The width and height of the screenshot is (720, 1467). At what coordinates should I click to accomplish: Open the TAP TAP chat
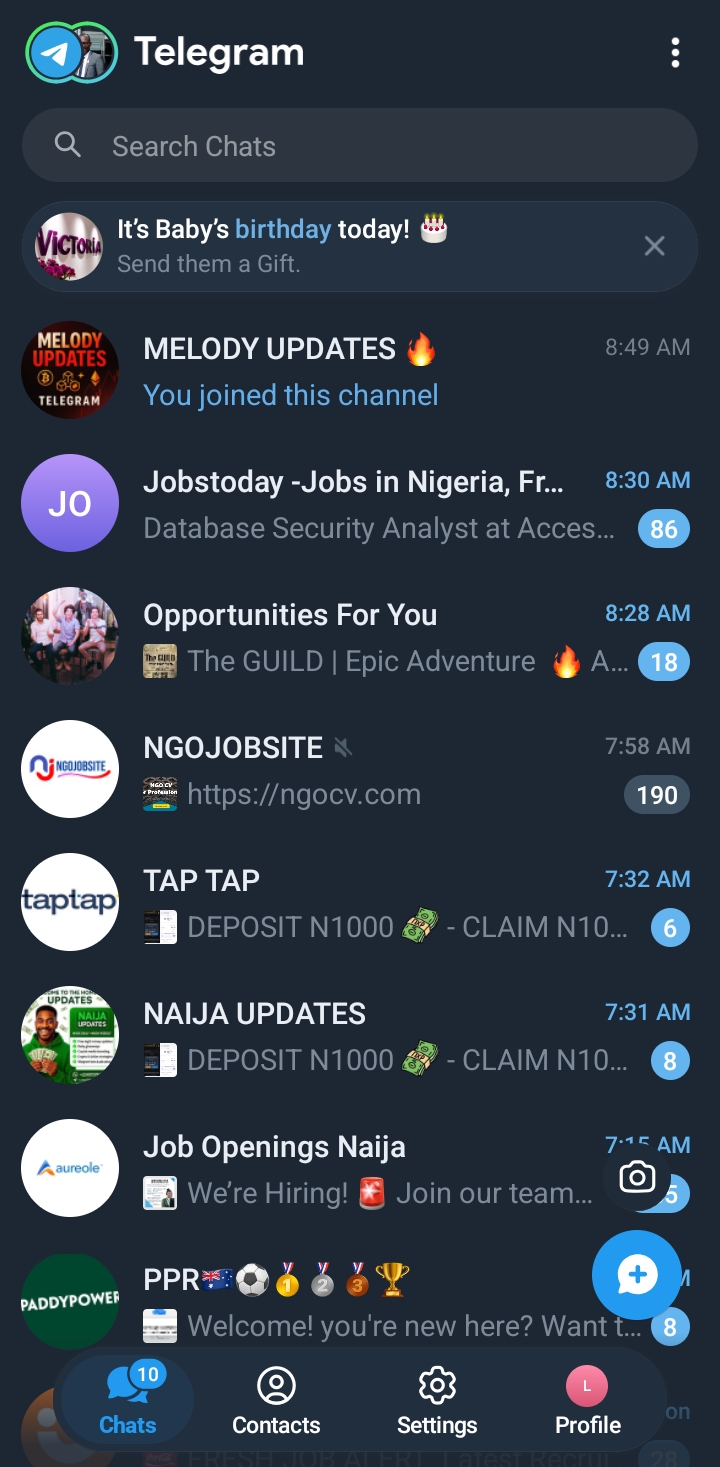[360, 903]
